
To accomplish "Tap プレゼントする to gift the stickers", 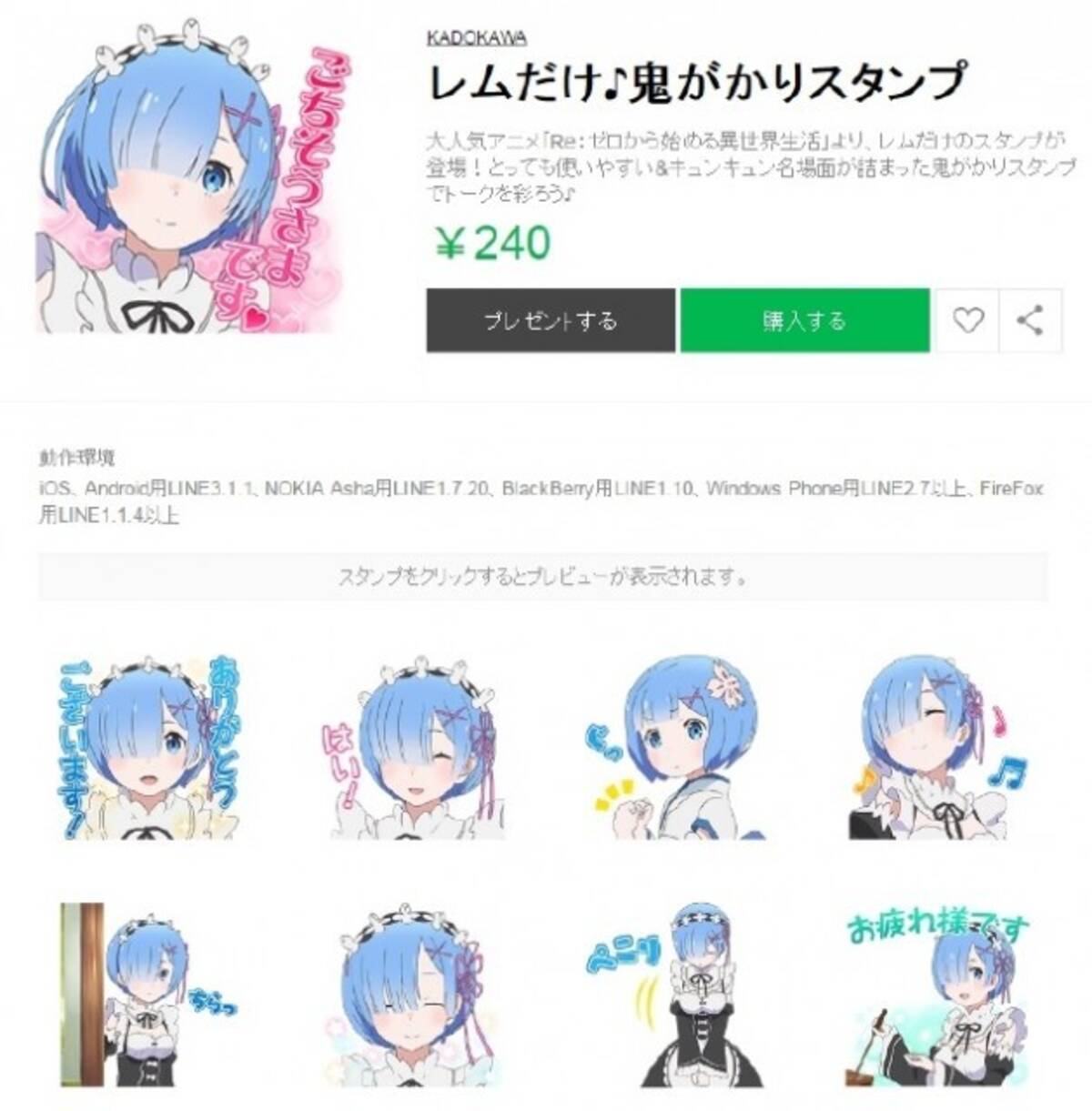I will (x=551, y=320).
